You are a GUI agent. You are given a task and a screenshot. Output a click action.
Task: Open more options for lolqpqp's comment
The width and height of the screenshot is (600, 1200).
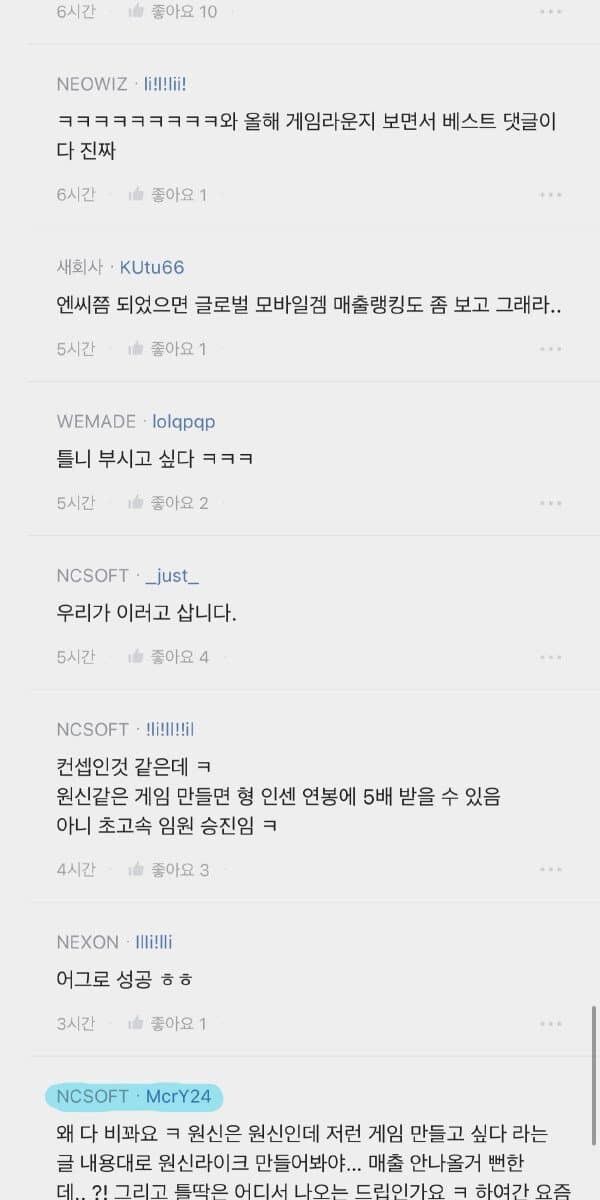click(x=550, y=503)
